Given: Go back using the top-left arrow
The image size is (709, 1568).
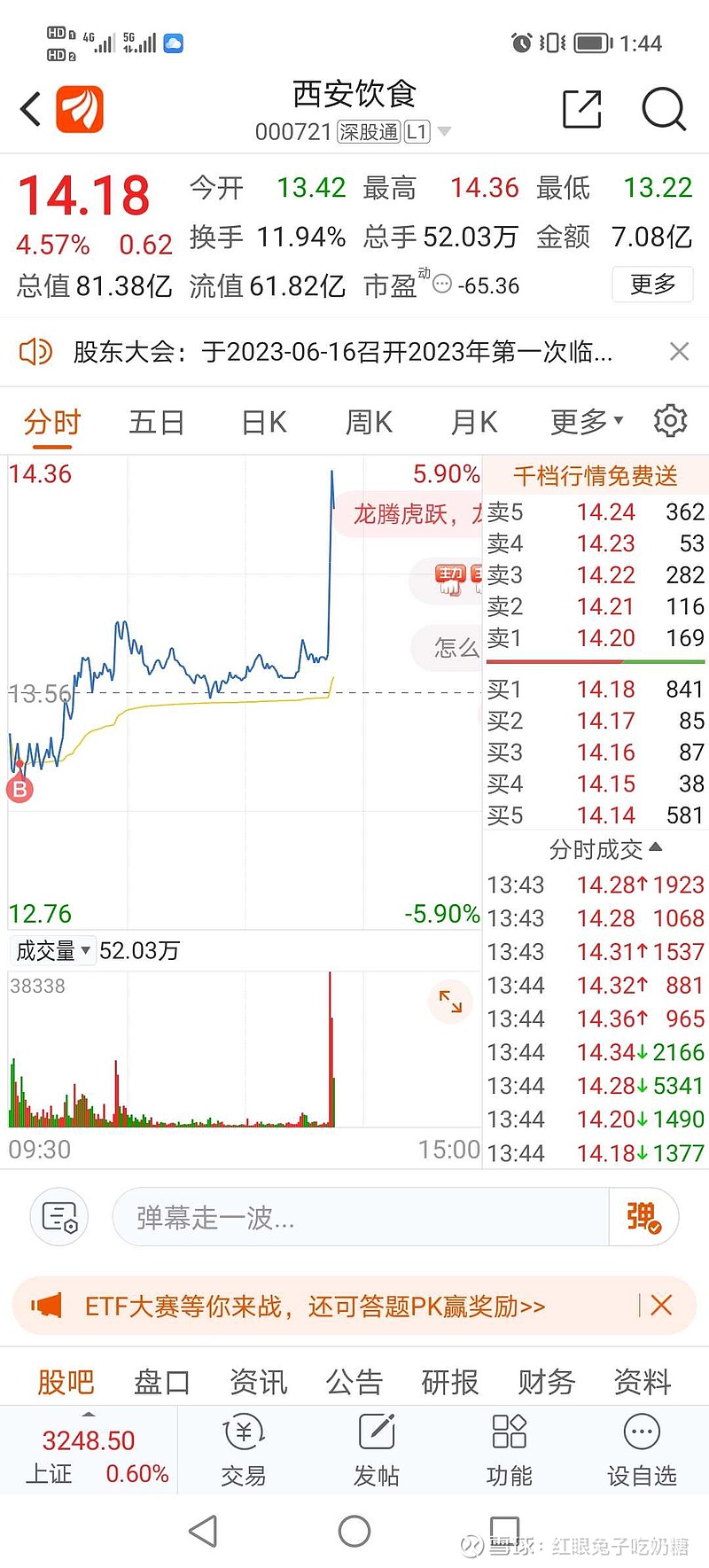Looking at the screenshot, I should pyautogui.click(x=31, y=110).
